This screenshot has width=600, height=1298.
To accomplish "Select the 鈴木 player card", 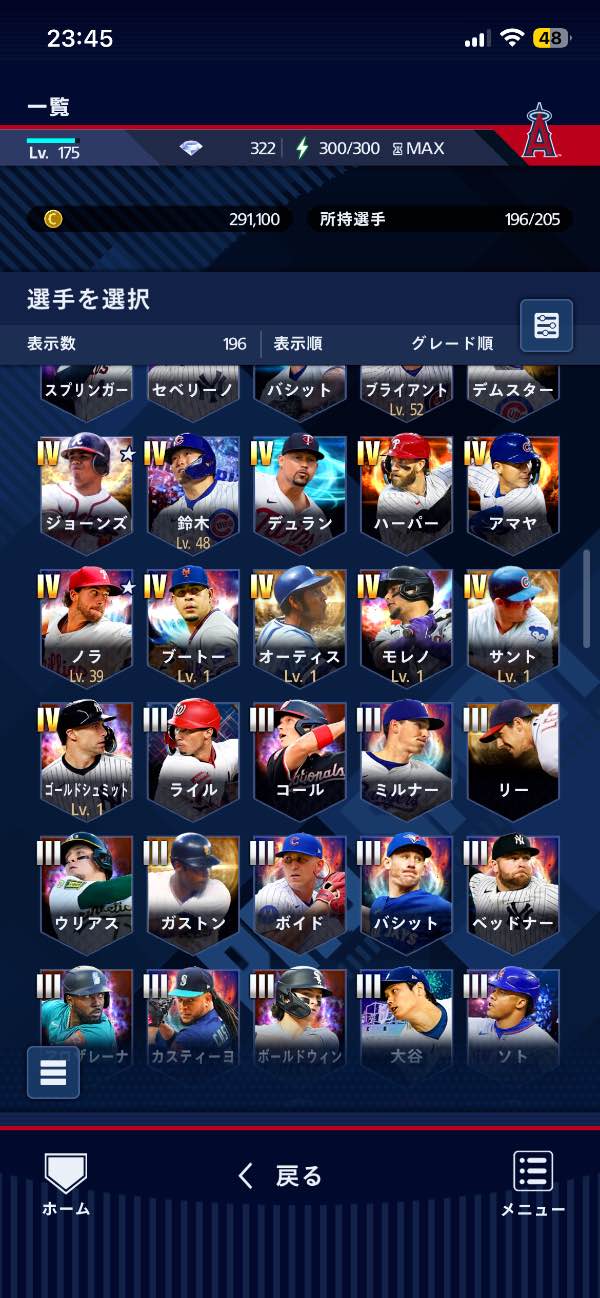I will tap(193, 490).
